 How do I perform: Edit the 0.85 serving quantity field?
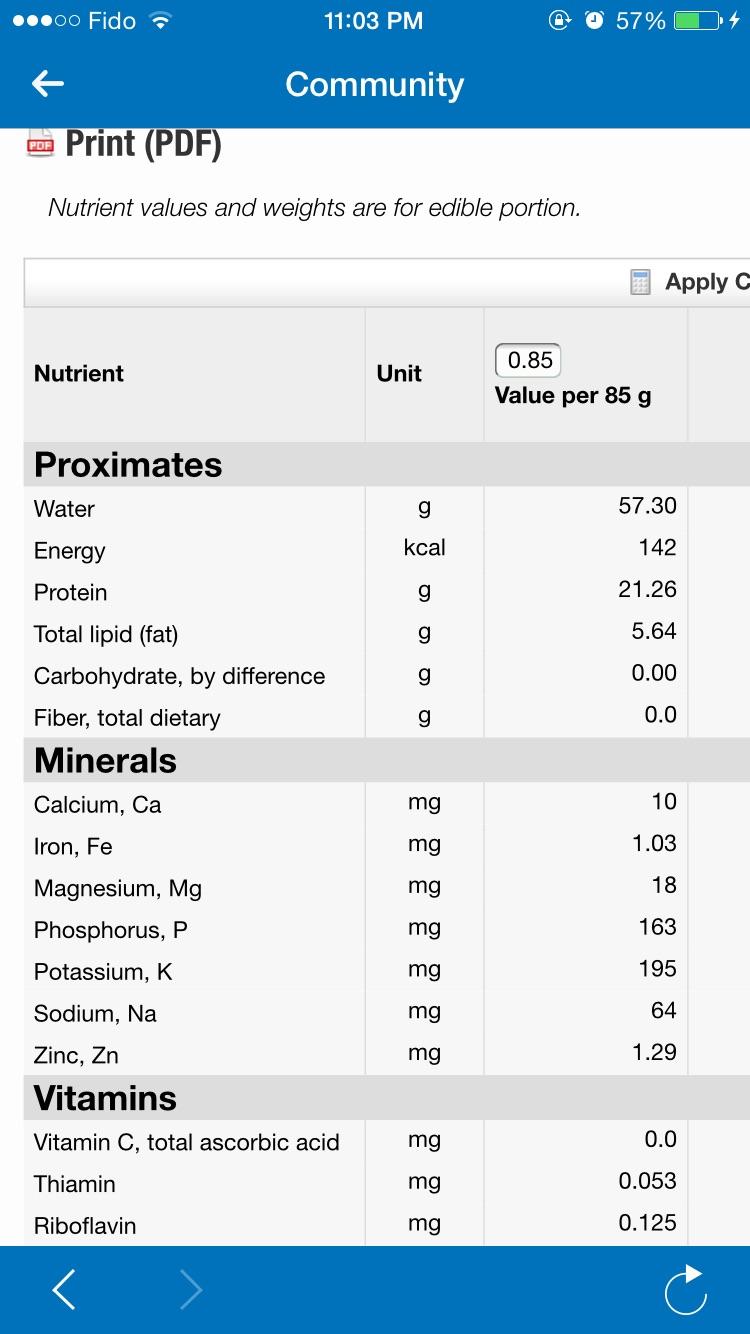pyautogui.click(x=528, y=360)
